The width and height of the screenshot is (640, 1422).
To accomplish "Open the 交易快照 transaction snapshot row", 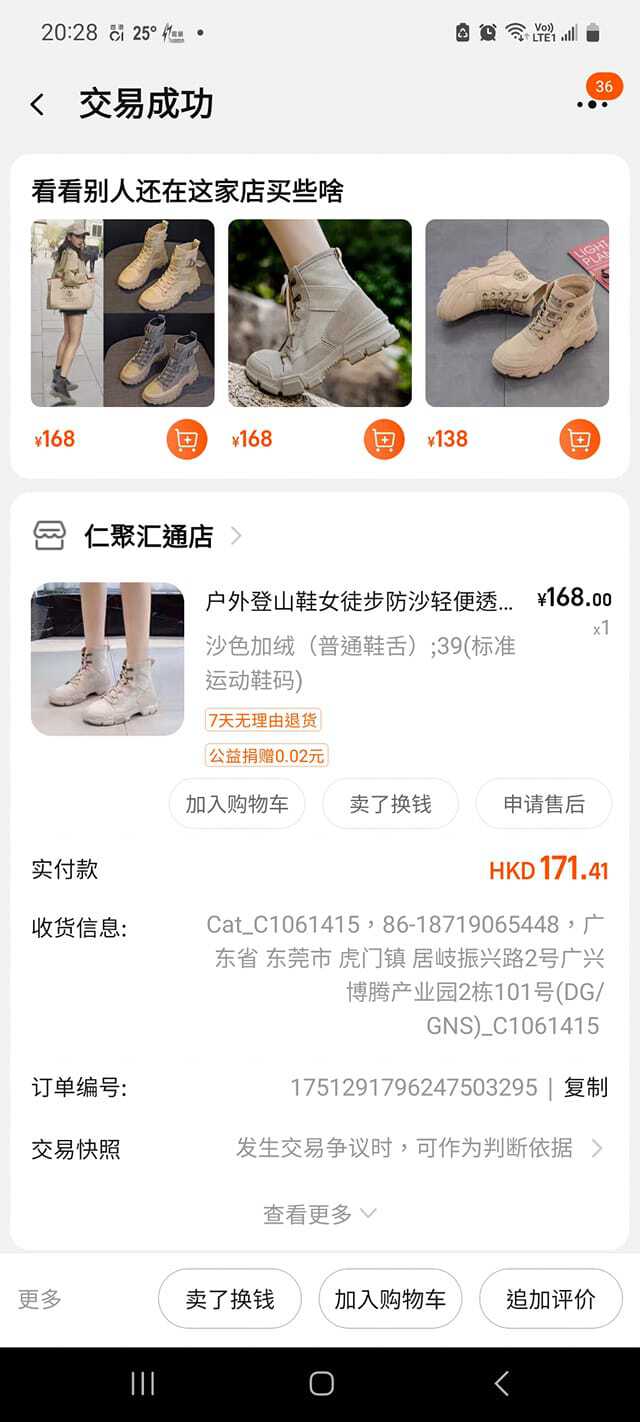I will [320, 1148].
